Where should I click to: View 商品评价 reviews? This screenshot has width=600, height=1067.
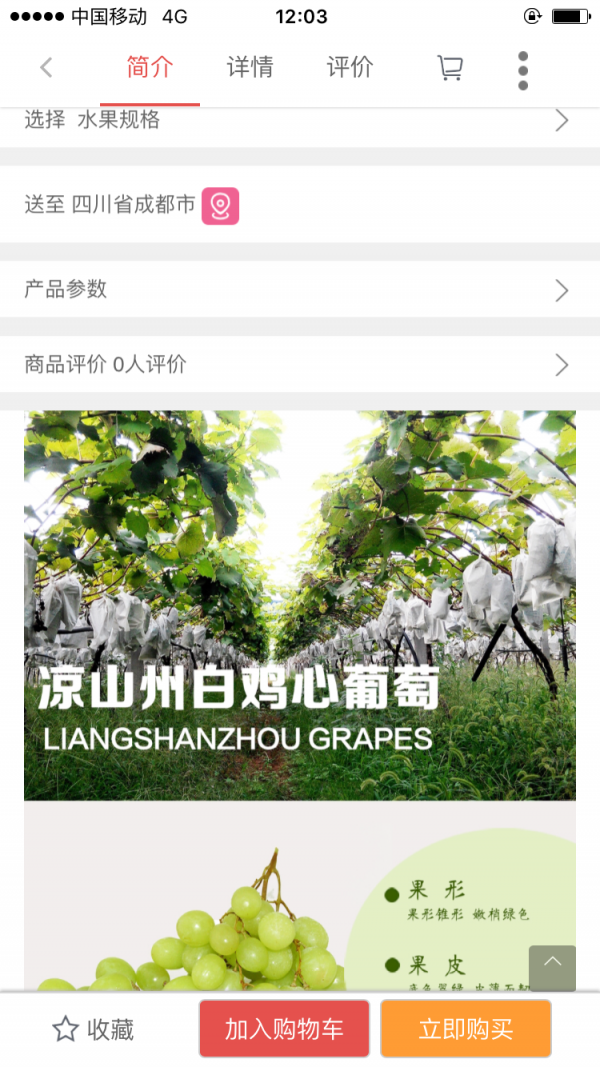300,365
